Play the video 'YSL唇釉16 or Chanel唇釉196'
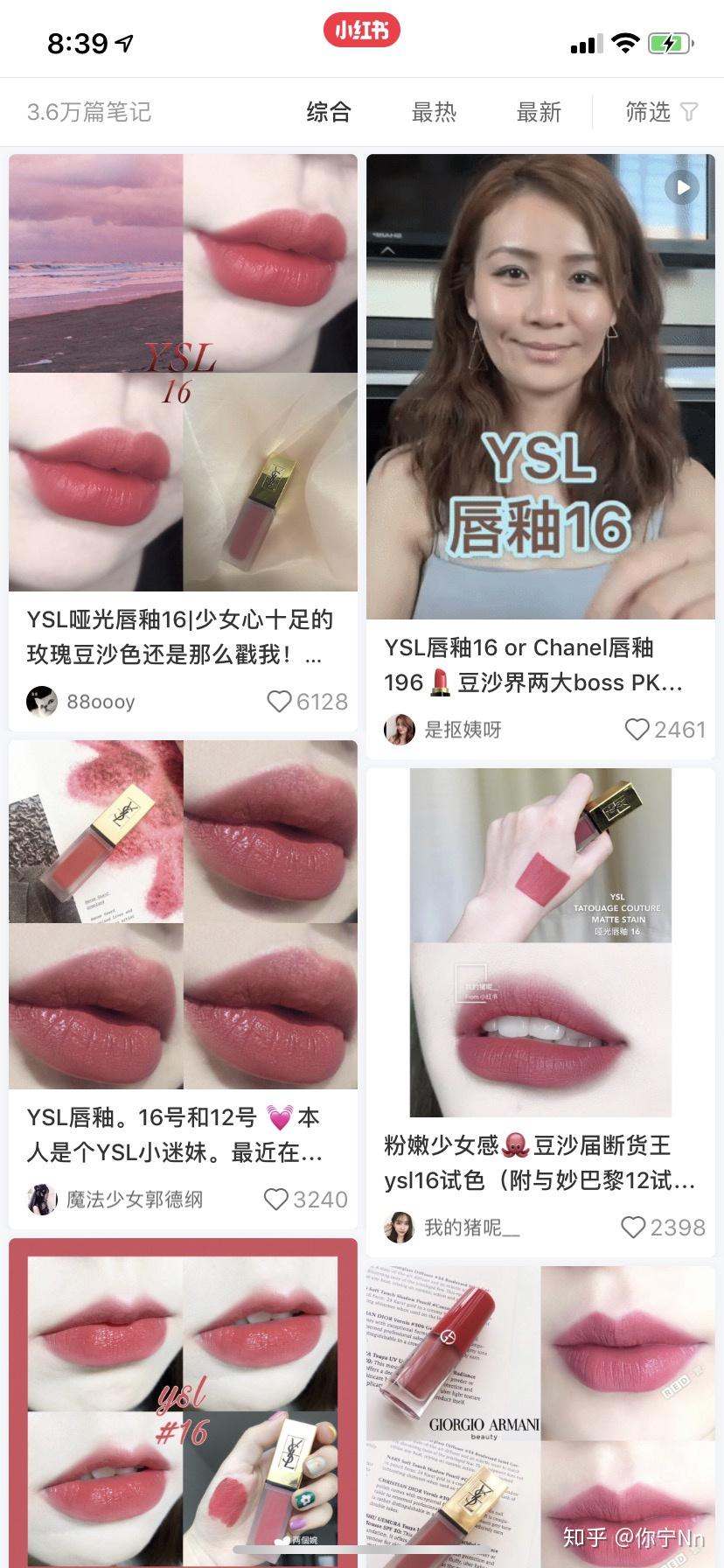Viewport: 724px width, 1568px height. (x=540, y=387)
